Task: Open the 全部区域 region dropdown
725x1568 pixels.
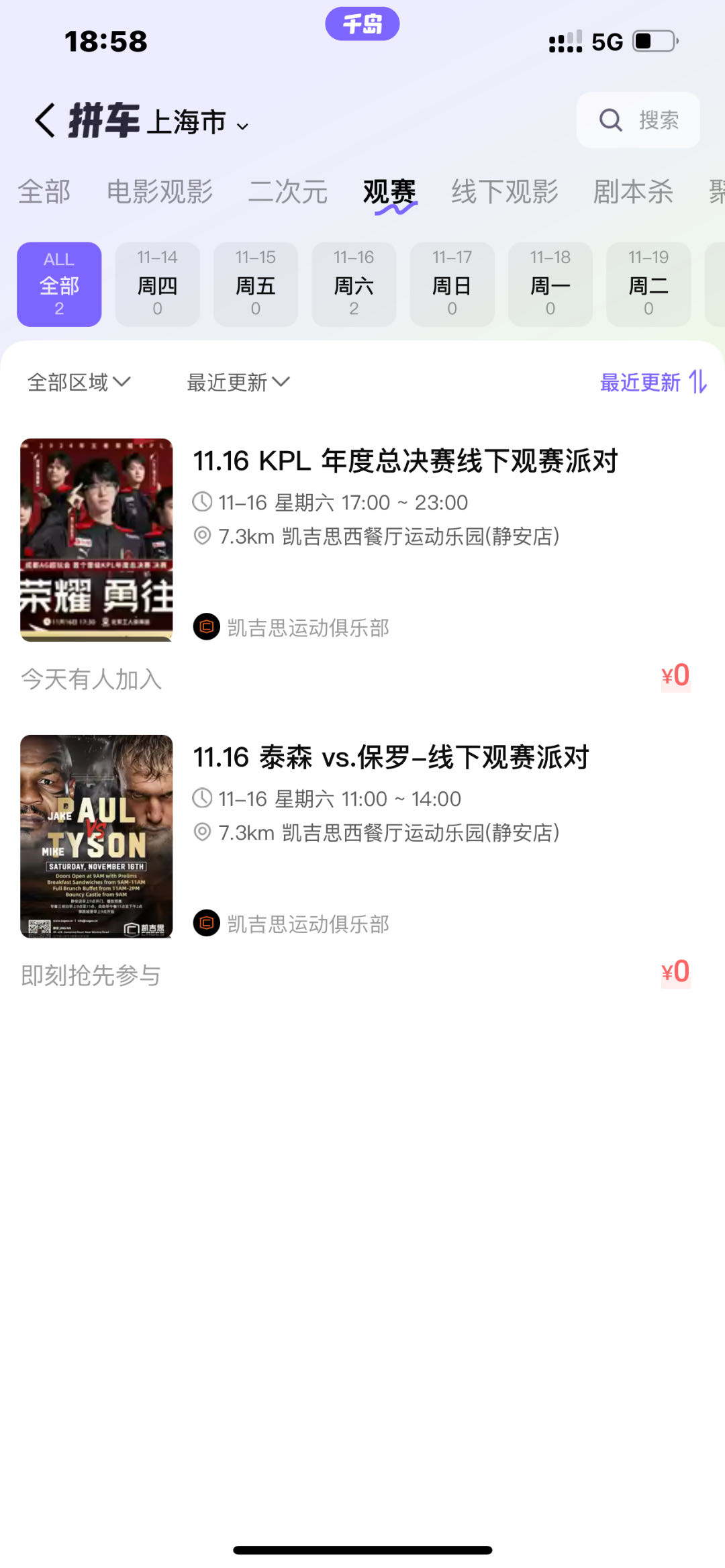Action: click(x=76, y=382)
